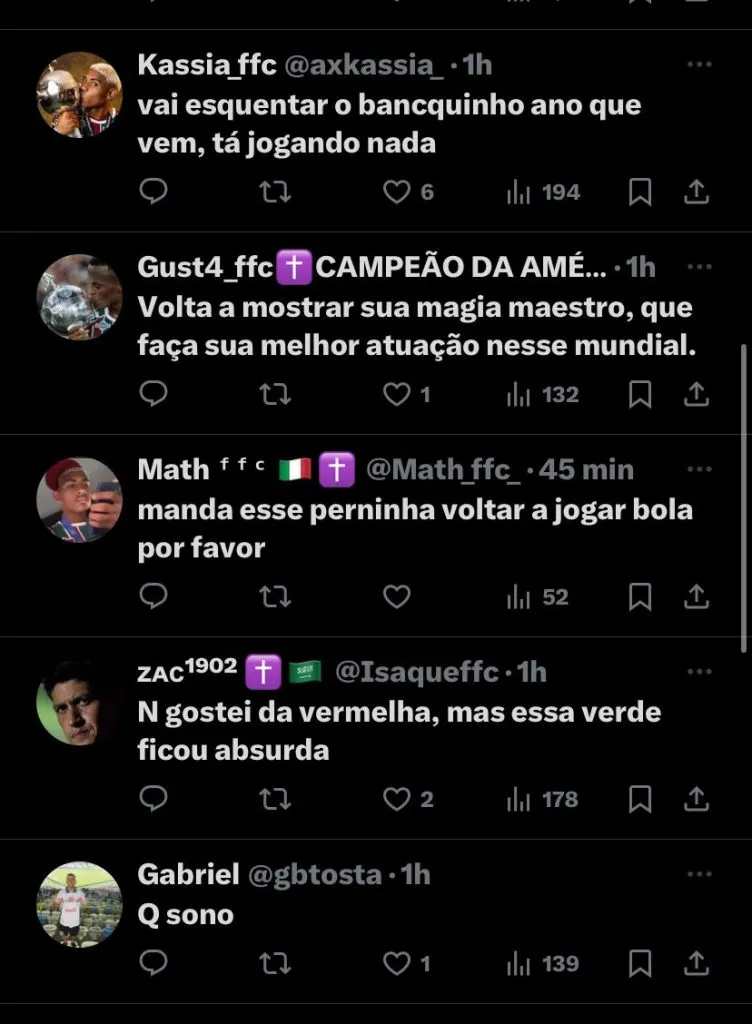The height and width of the screenshot is (1024, 752).
Task: Reply to Kassia_ffc's tweet
Action: pyautogui.click(x=153, y=192)
